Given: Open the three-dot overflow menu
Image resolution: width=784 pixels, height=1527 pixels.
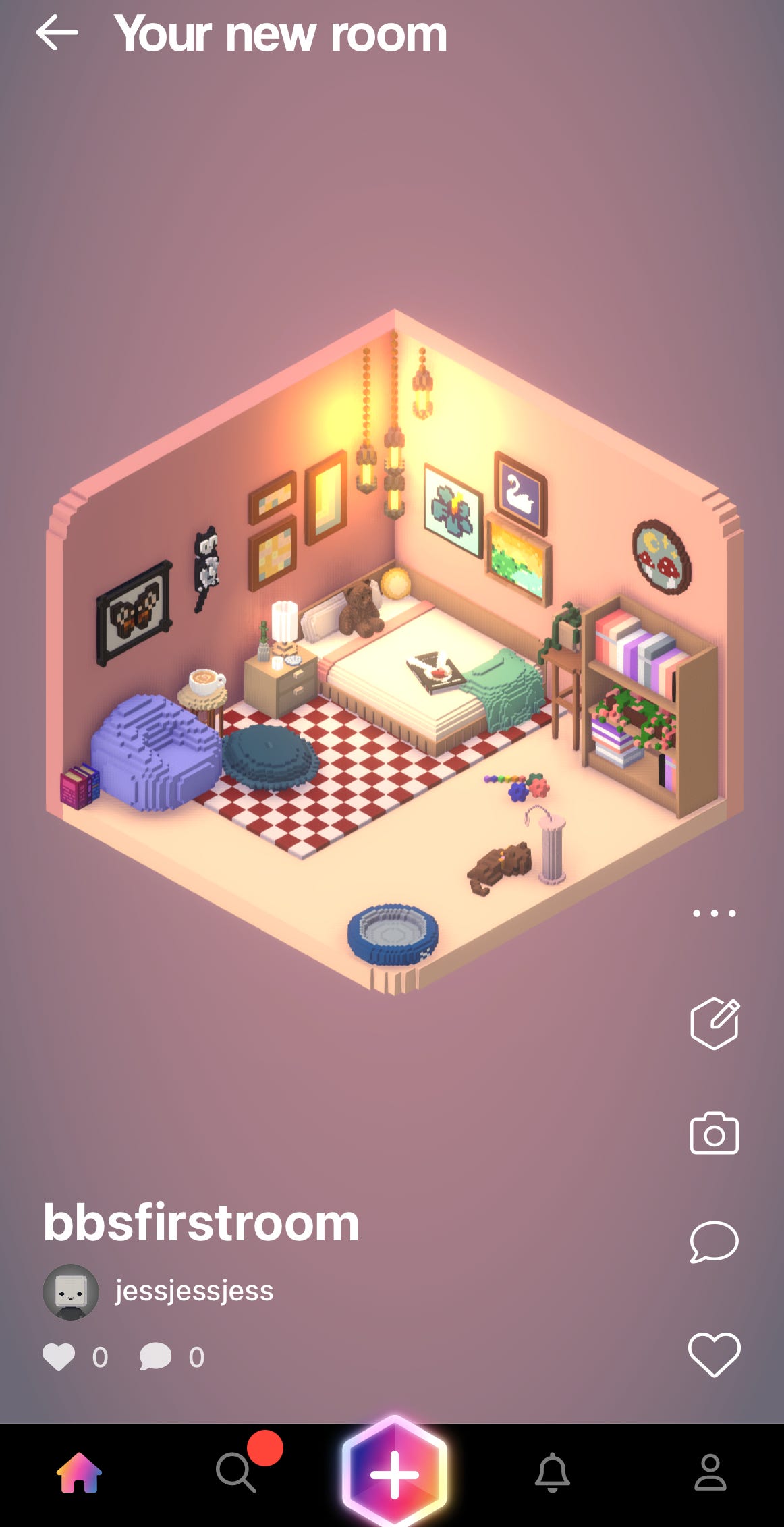Looking at the screenshot, I should click(714, 913).
